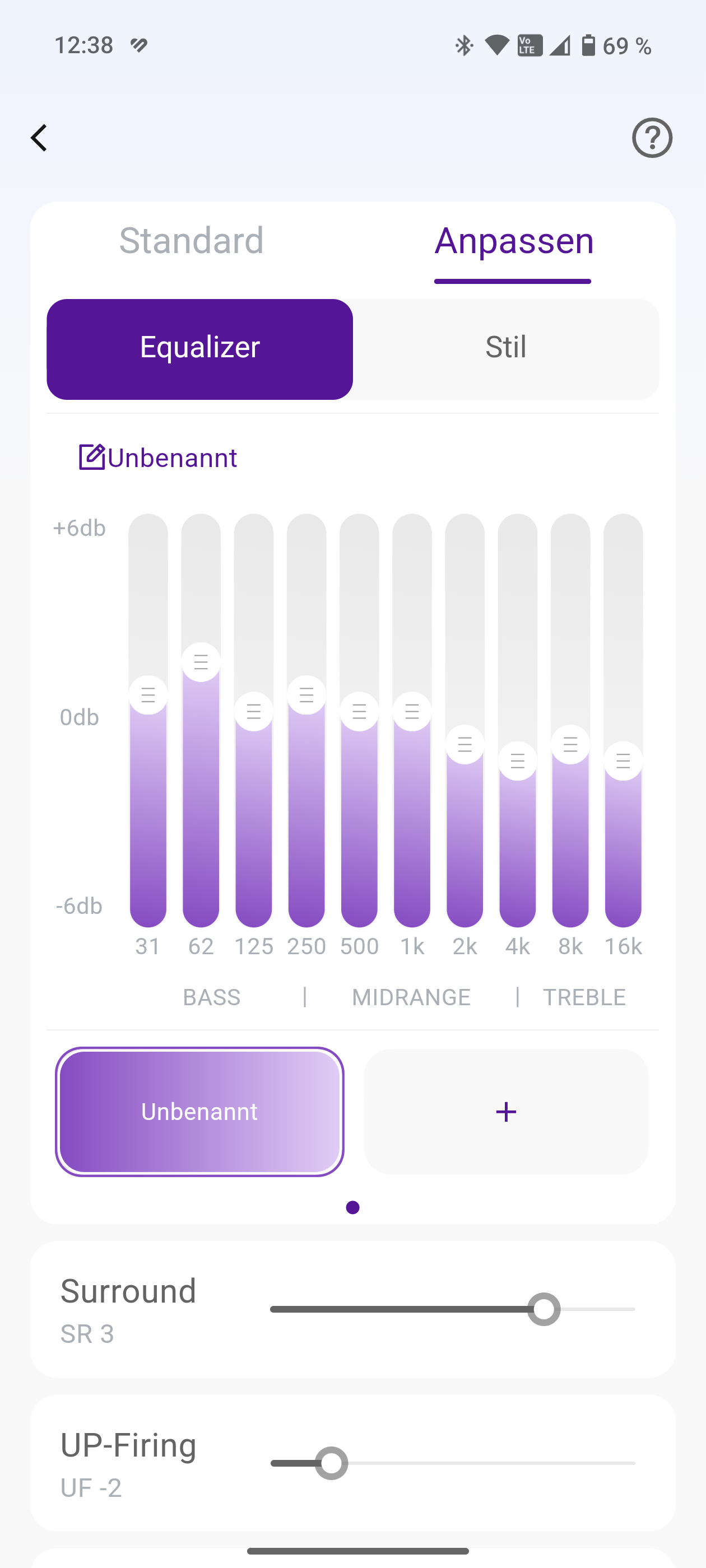Tap the 125 Hz band slider handle
Screen dimensions: 706x1568
point(253,712)
